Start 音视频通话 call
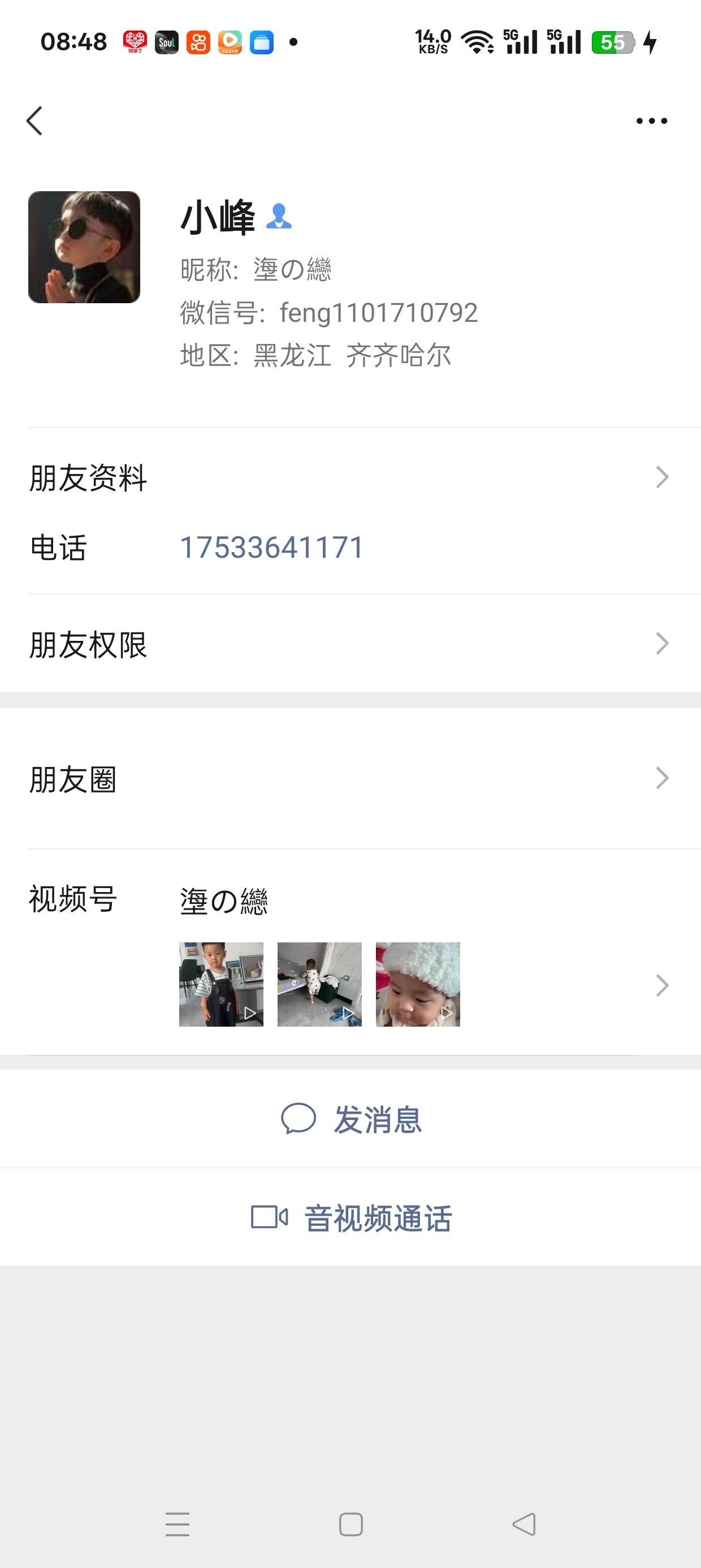Viewport: 701px width, 1568px height. (x=352, y=1218)
